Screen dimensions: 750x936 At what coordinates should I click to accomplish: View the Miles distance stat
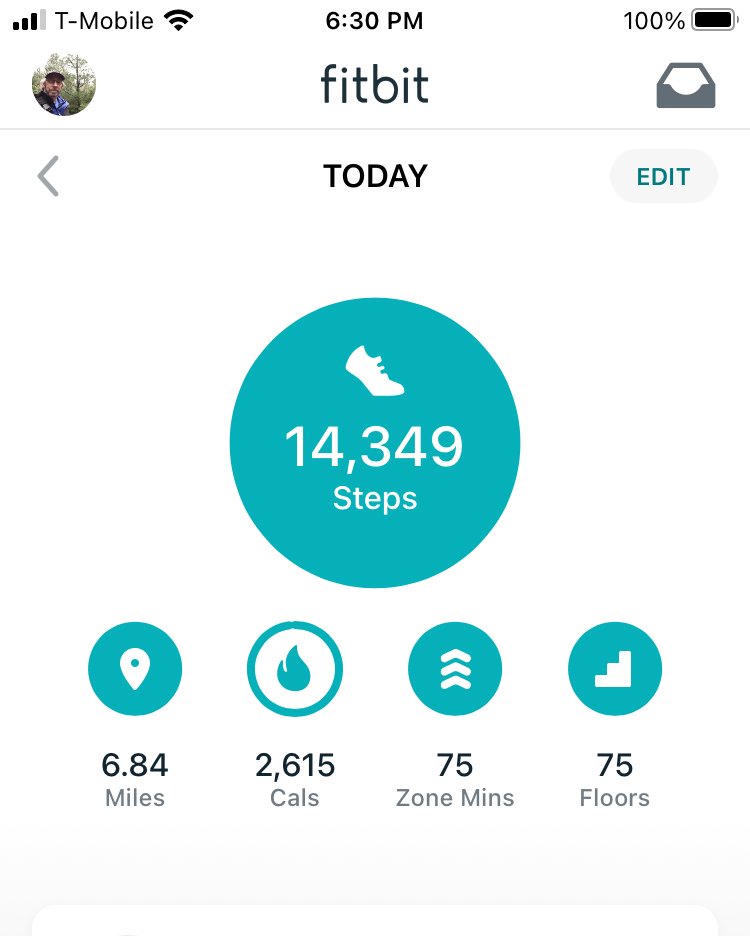coord(135,670)
